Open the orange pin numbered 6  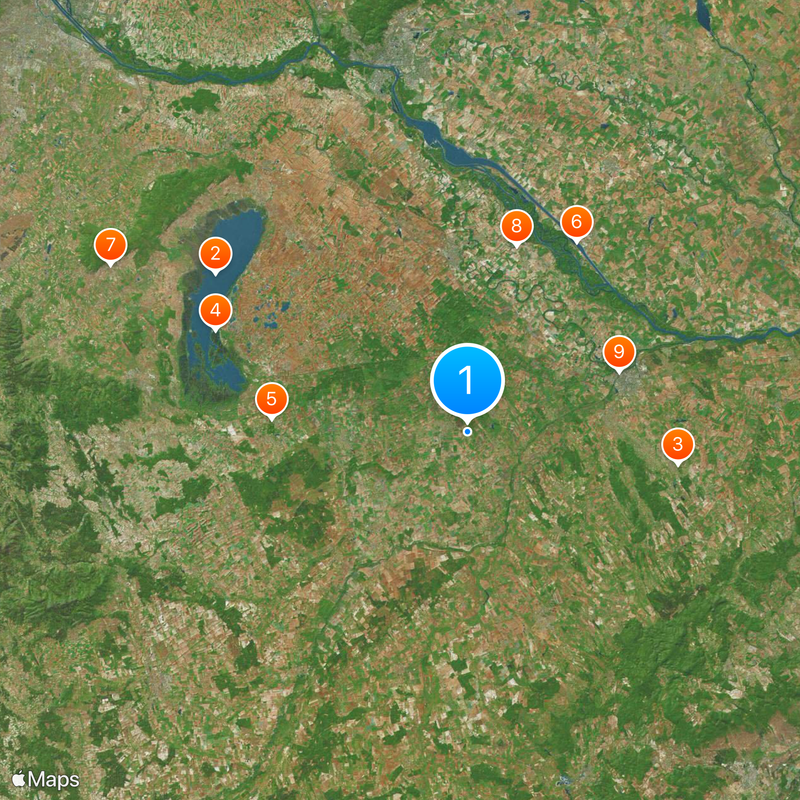576,222
